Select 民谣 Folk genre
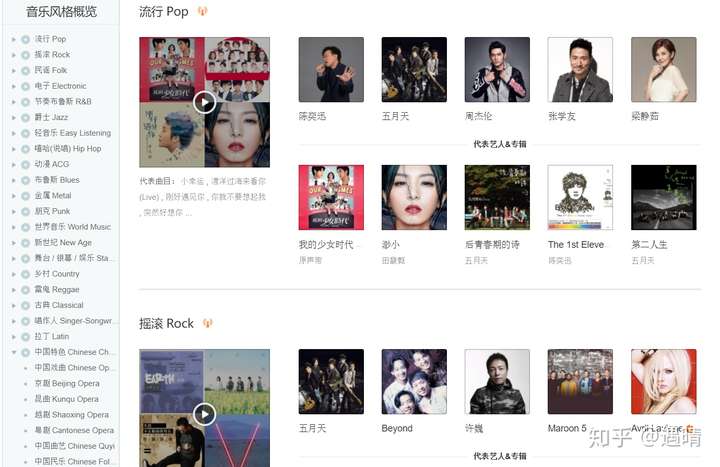The width and height of the screenshot is (720, 467). pos(50,70)
